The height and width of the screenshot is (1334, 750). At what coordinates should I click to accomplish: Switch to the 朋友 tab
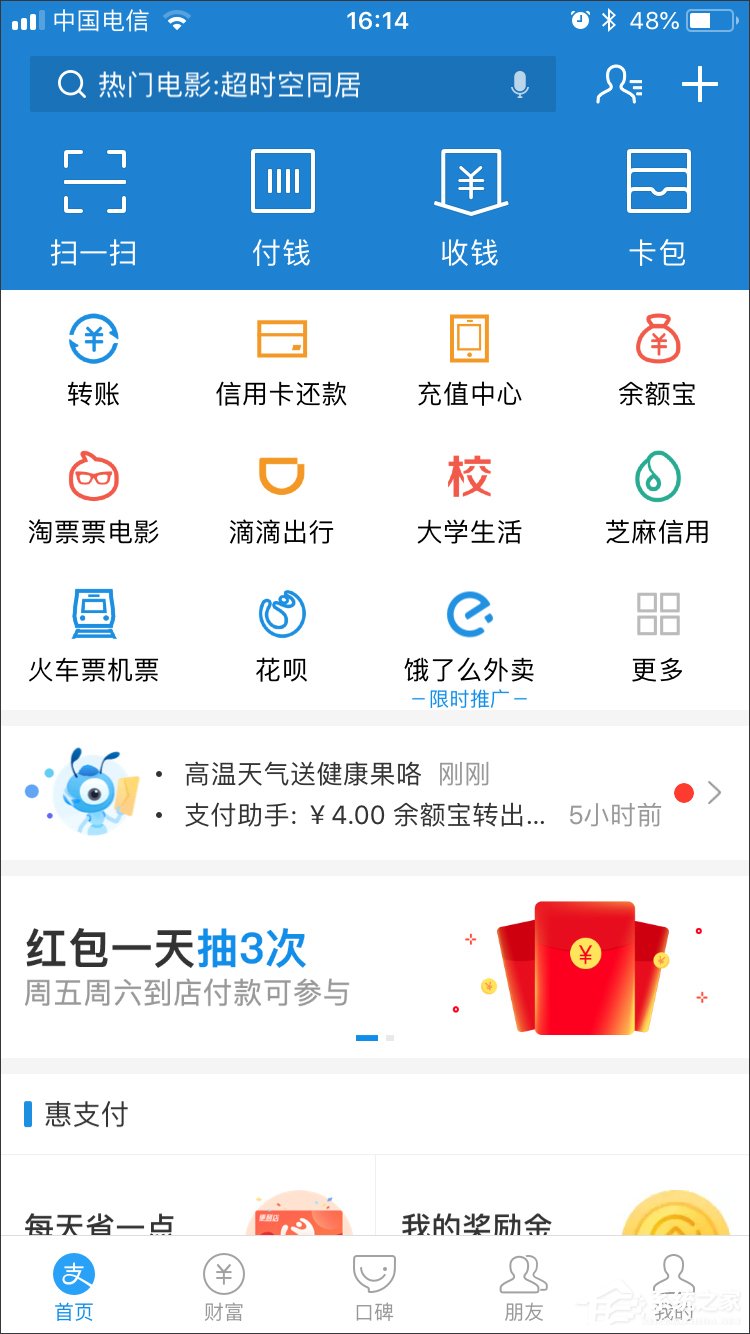[524, 1286]
